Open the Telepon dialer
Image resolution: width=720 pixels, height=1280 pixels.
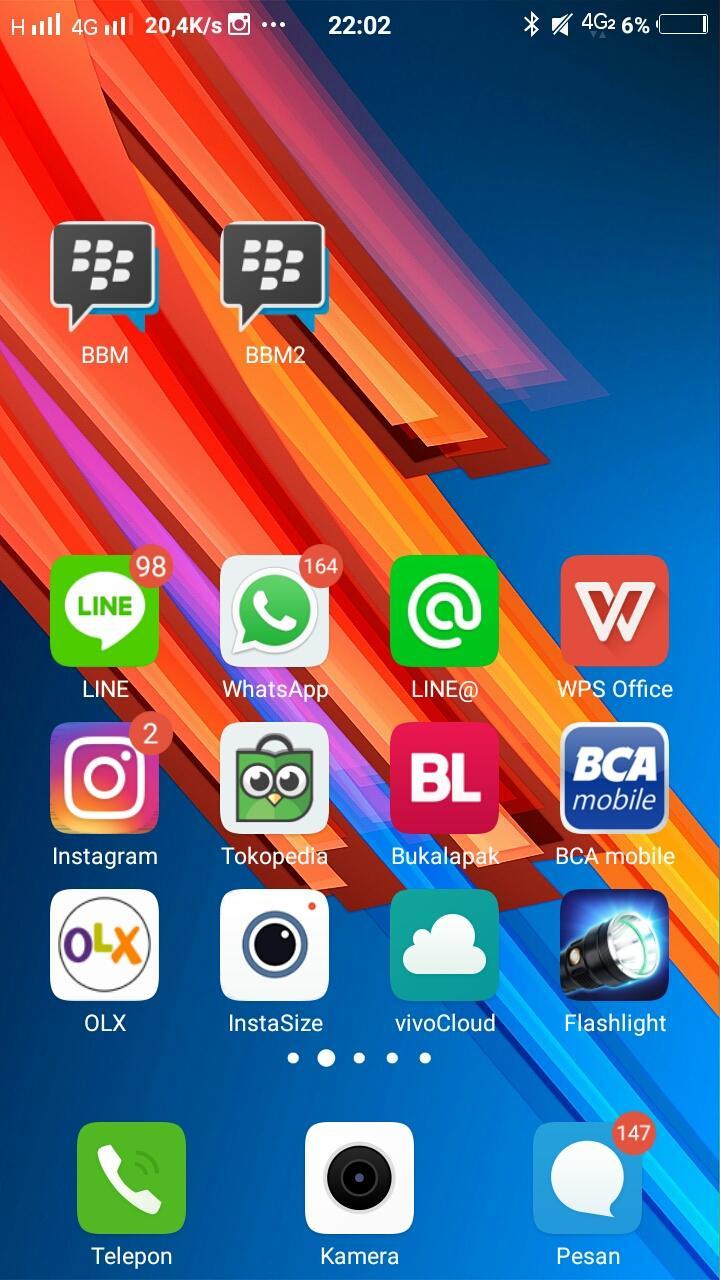coord(131,1178)
